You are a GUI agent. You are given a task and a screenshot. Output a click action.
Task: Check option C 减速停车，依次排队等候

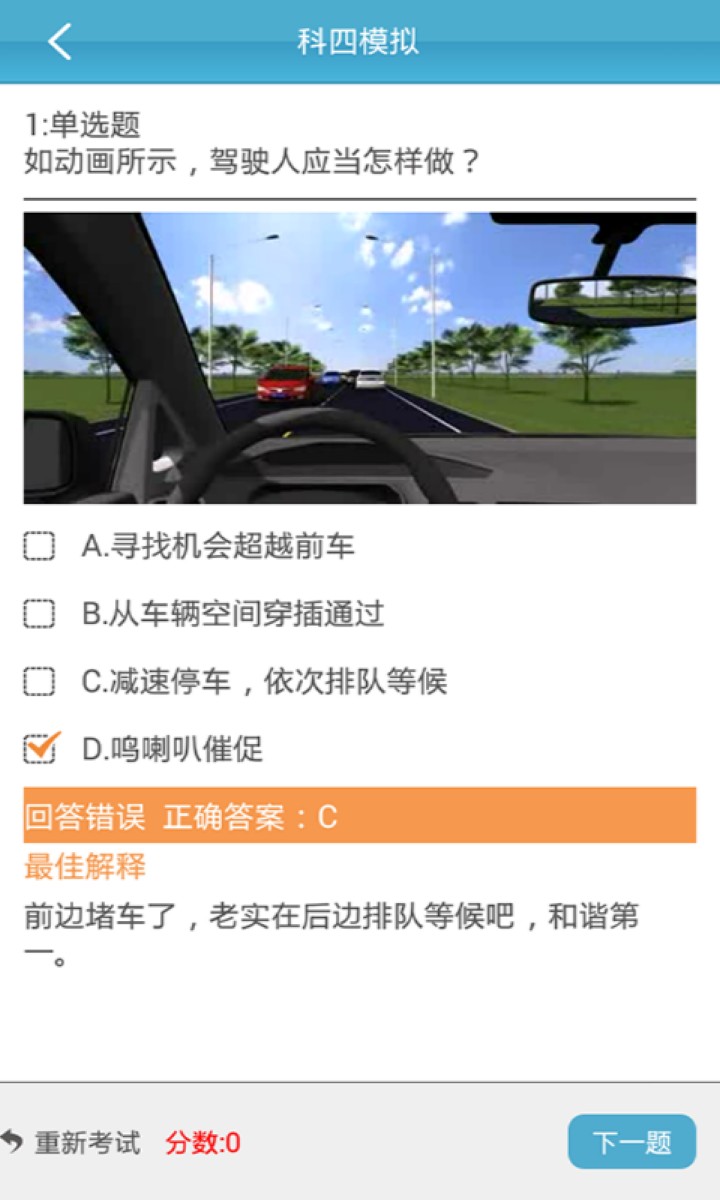36,681
